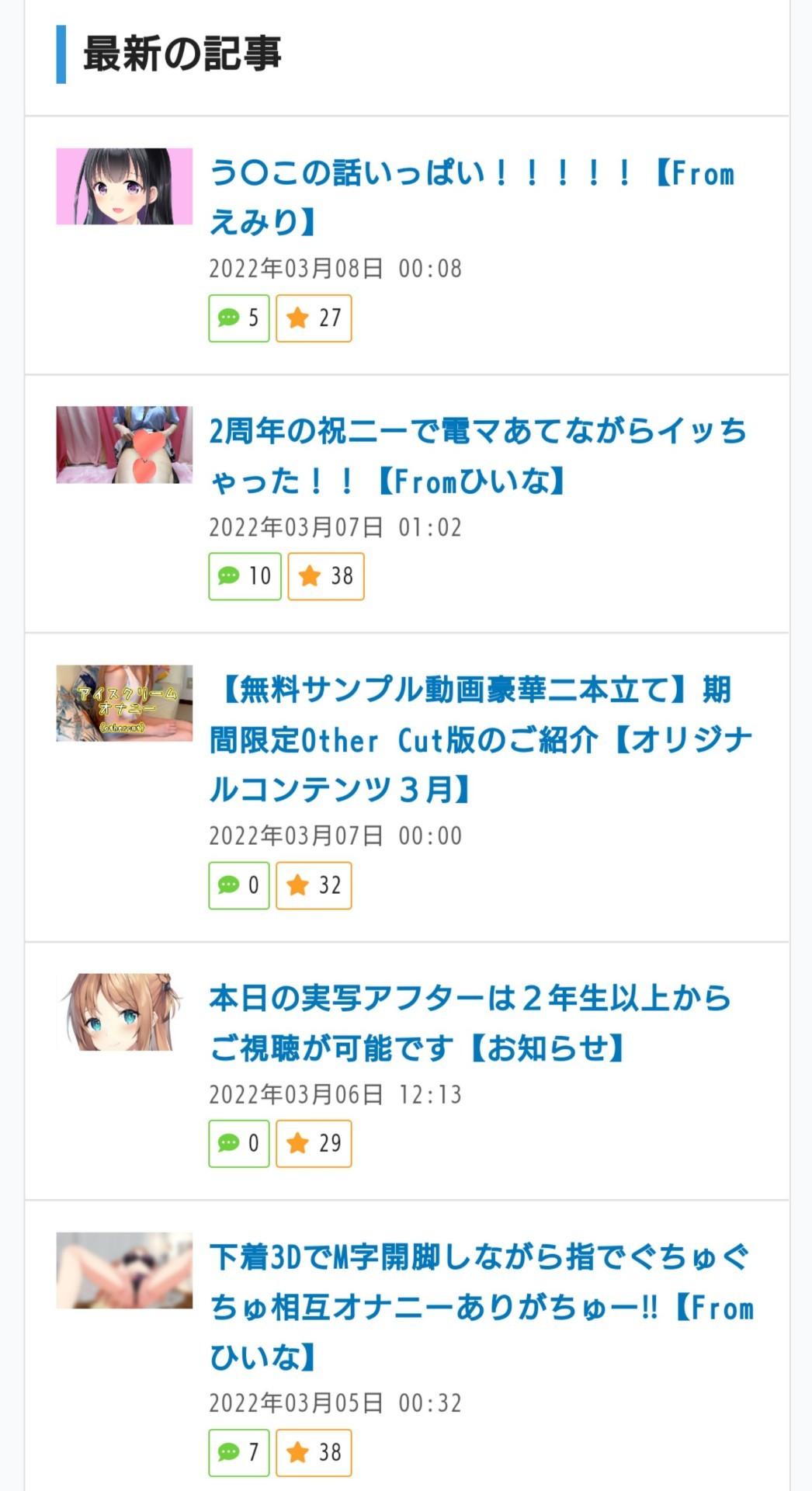View the 5 comments on the えみり article
Image resolution: width=812 pixels, height=1491 pixels.
coord(238,318)
